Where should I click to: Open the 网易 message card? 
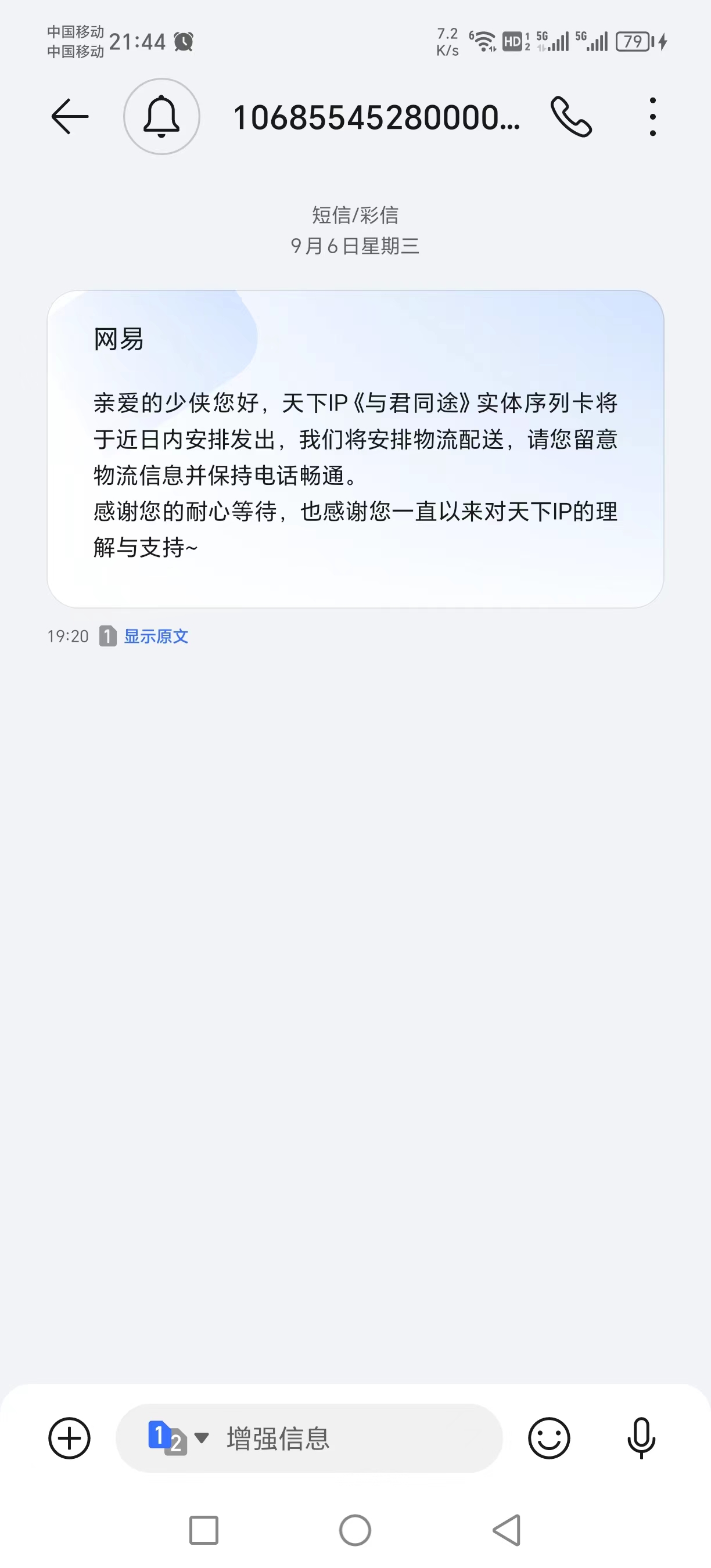pyautogui.click(x=355, y=448)
